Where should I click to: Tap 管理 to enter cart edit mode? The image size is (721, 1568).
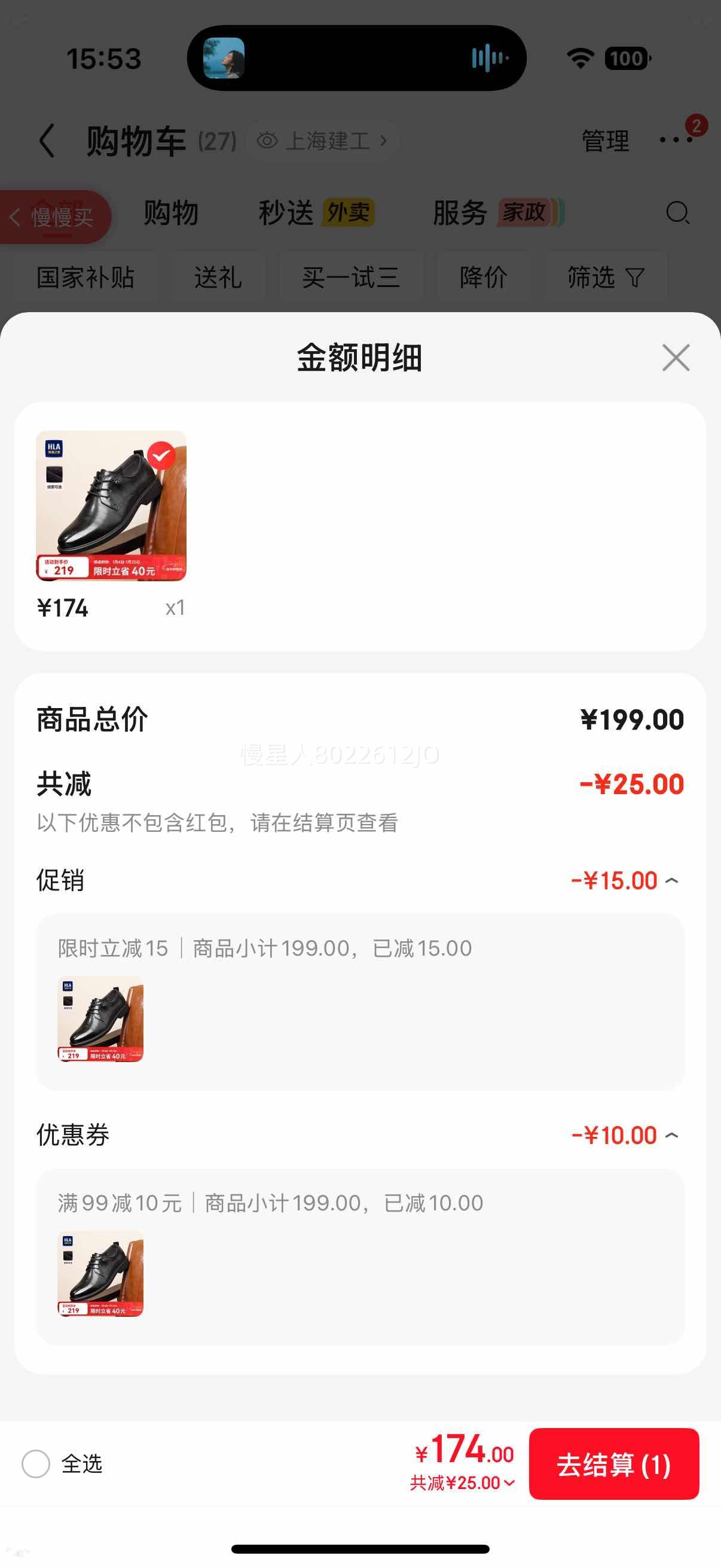605,141
